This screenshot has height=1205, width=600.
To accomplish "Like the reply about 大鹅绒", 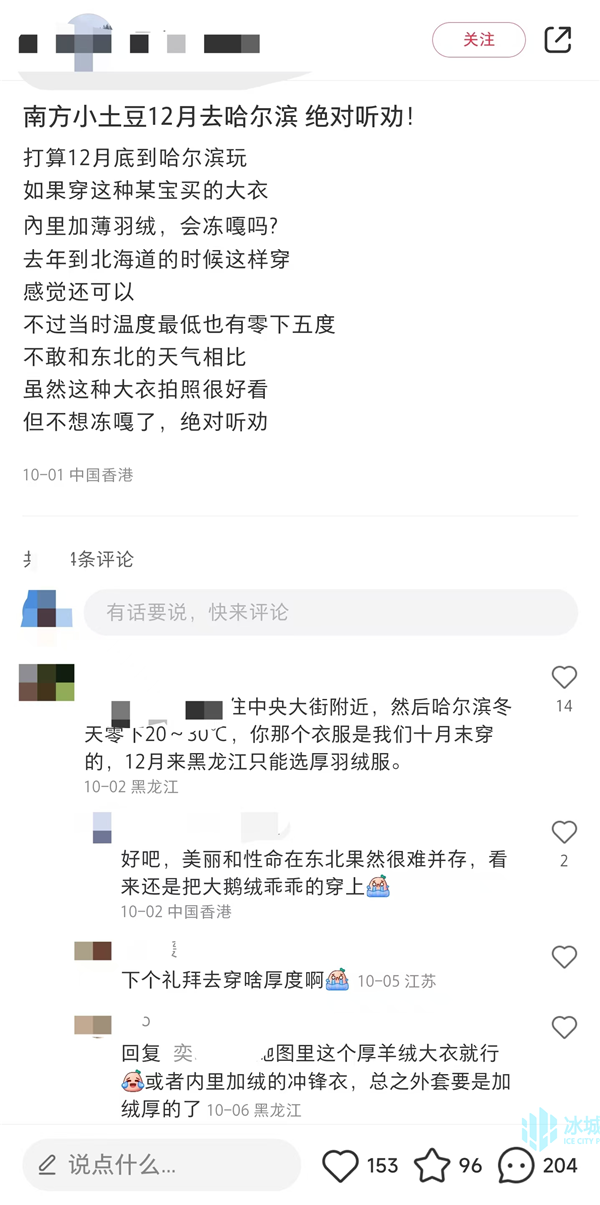I will [x=564, y=832].
